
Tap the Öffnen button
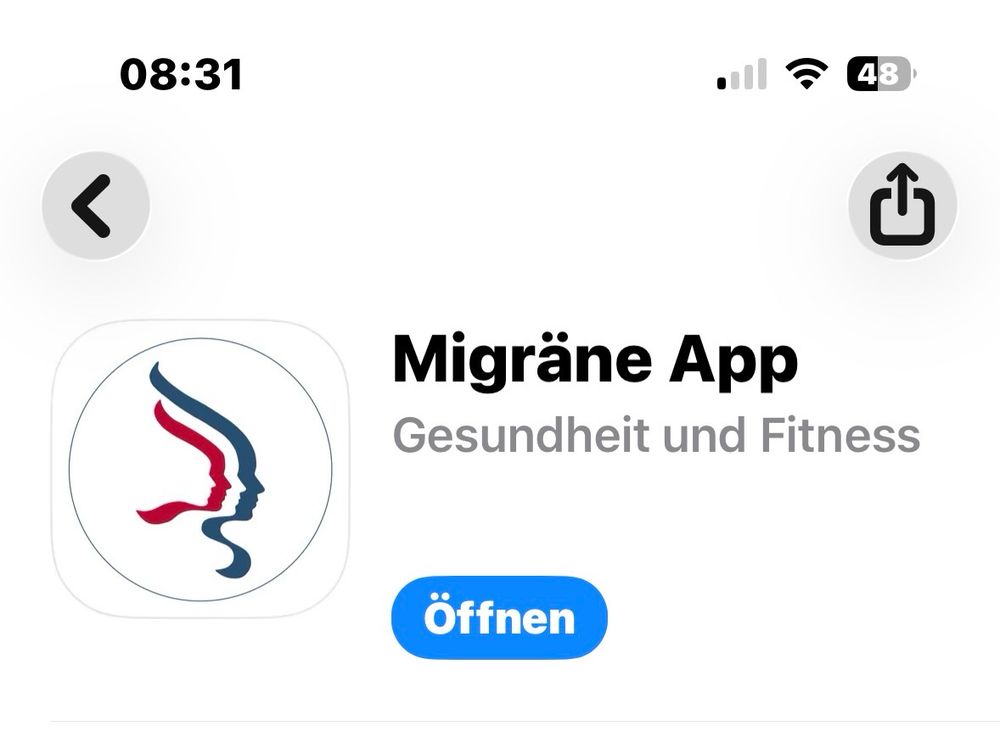click(x=499, y=617)
